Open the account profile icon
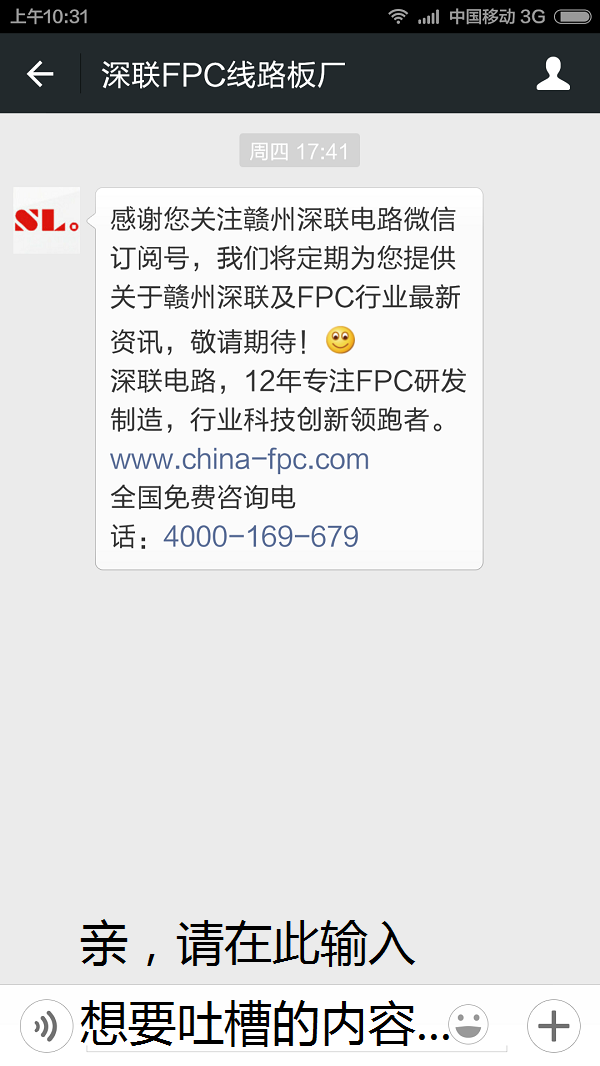600x1066 pixels. click(x=553, y=74)
